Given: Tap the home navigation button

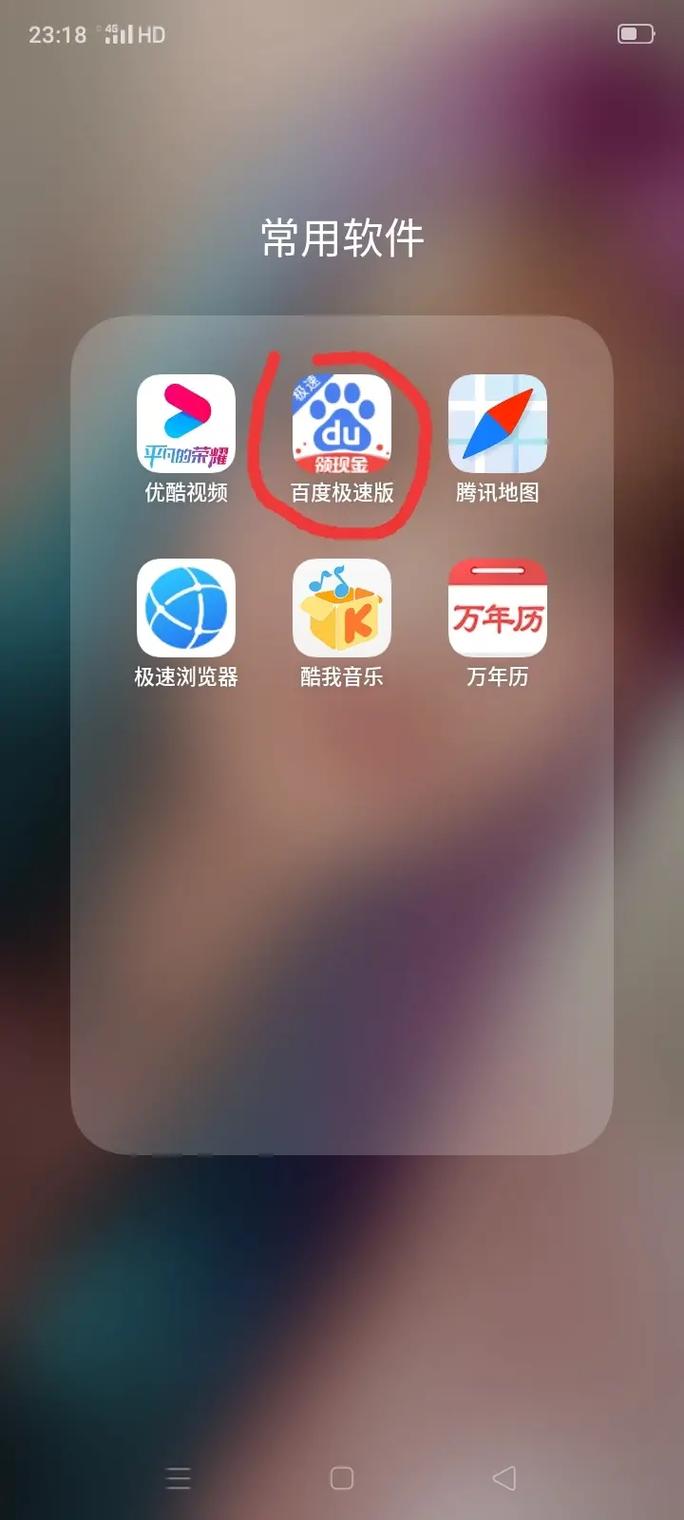Looking at the screenshot, I should pyautogui.click(x=342, y=1478).
